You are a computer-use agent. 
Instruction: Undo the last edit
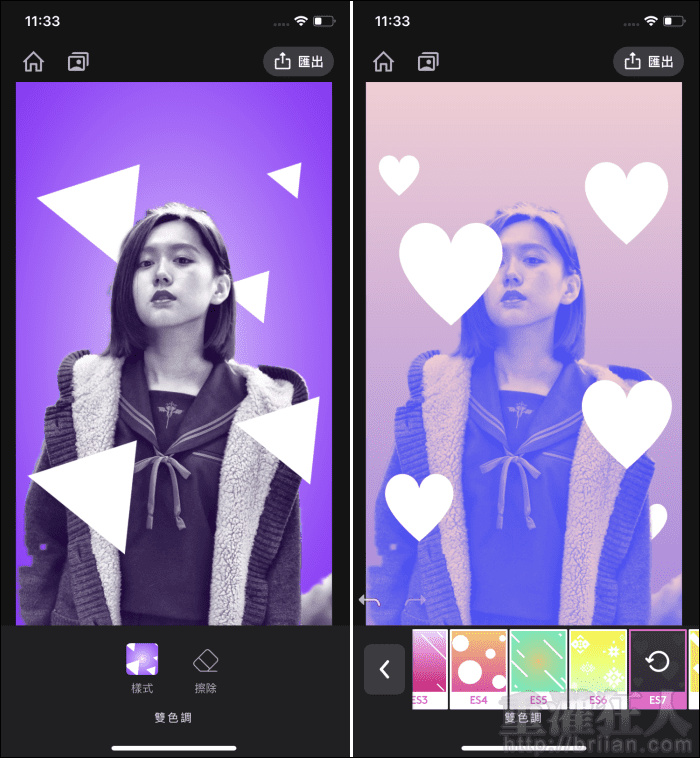[x=369, y=600]
